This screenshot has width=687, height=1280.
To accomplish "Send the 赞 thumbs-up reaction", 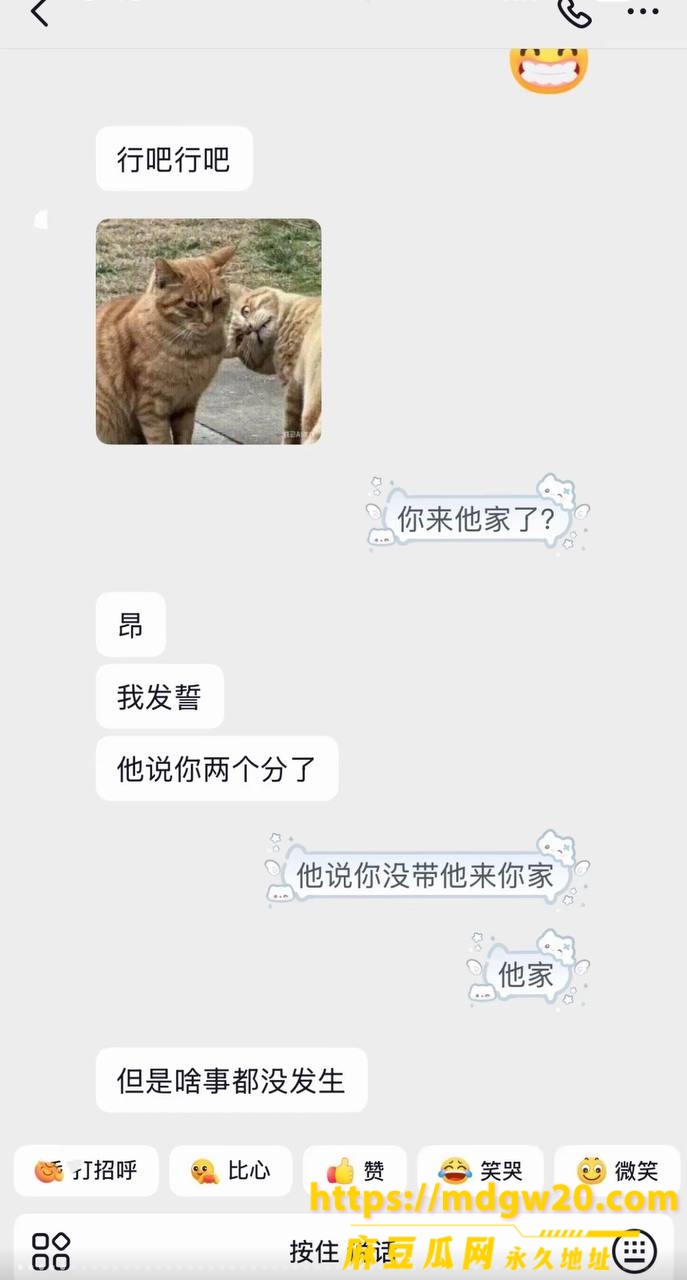I will coord(355,1171).
